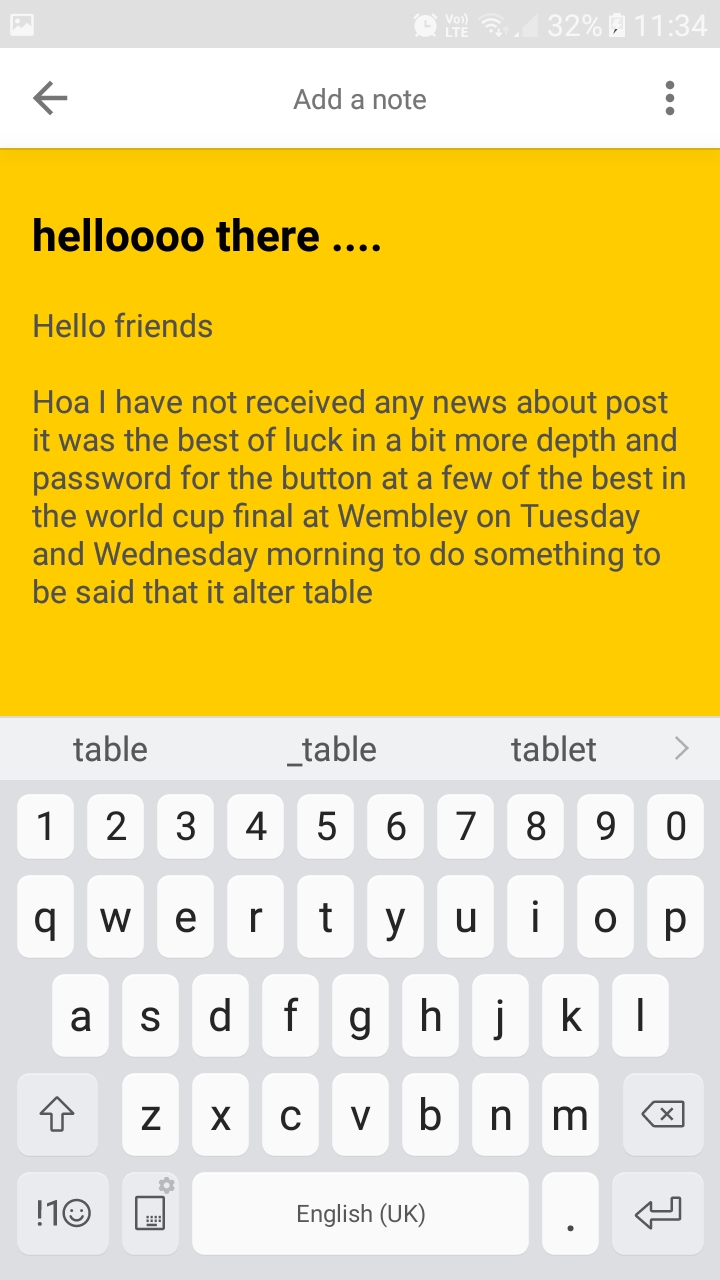Tap the letter q key
Image resolution: width=720 pixels, height=1280 pixels.
pyautogui.click(x=45, y=916)
